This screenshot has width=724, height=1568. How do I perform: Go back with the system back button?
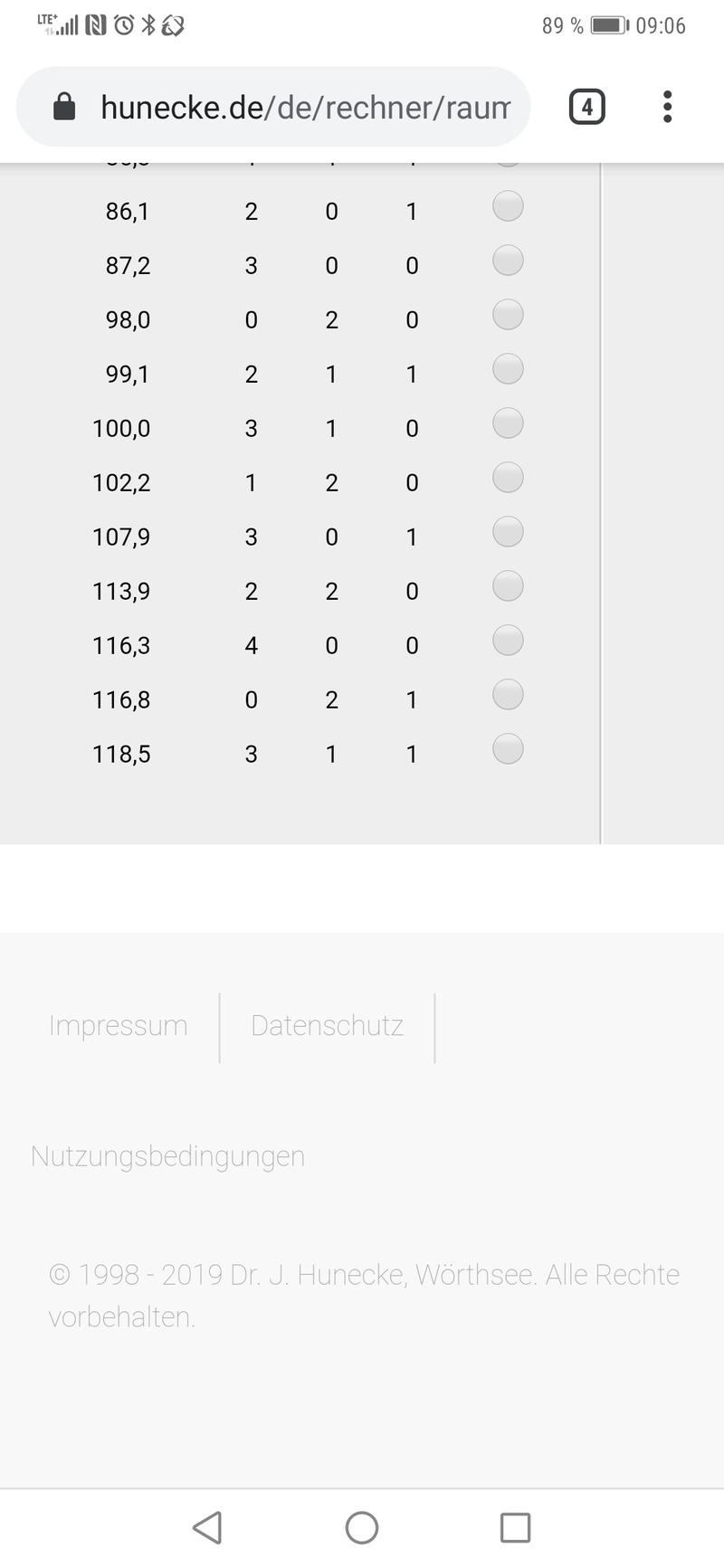[207, 1527]
